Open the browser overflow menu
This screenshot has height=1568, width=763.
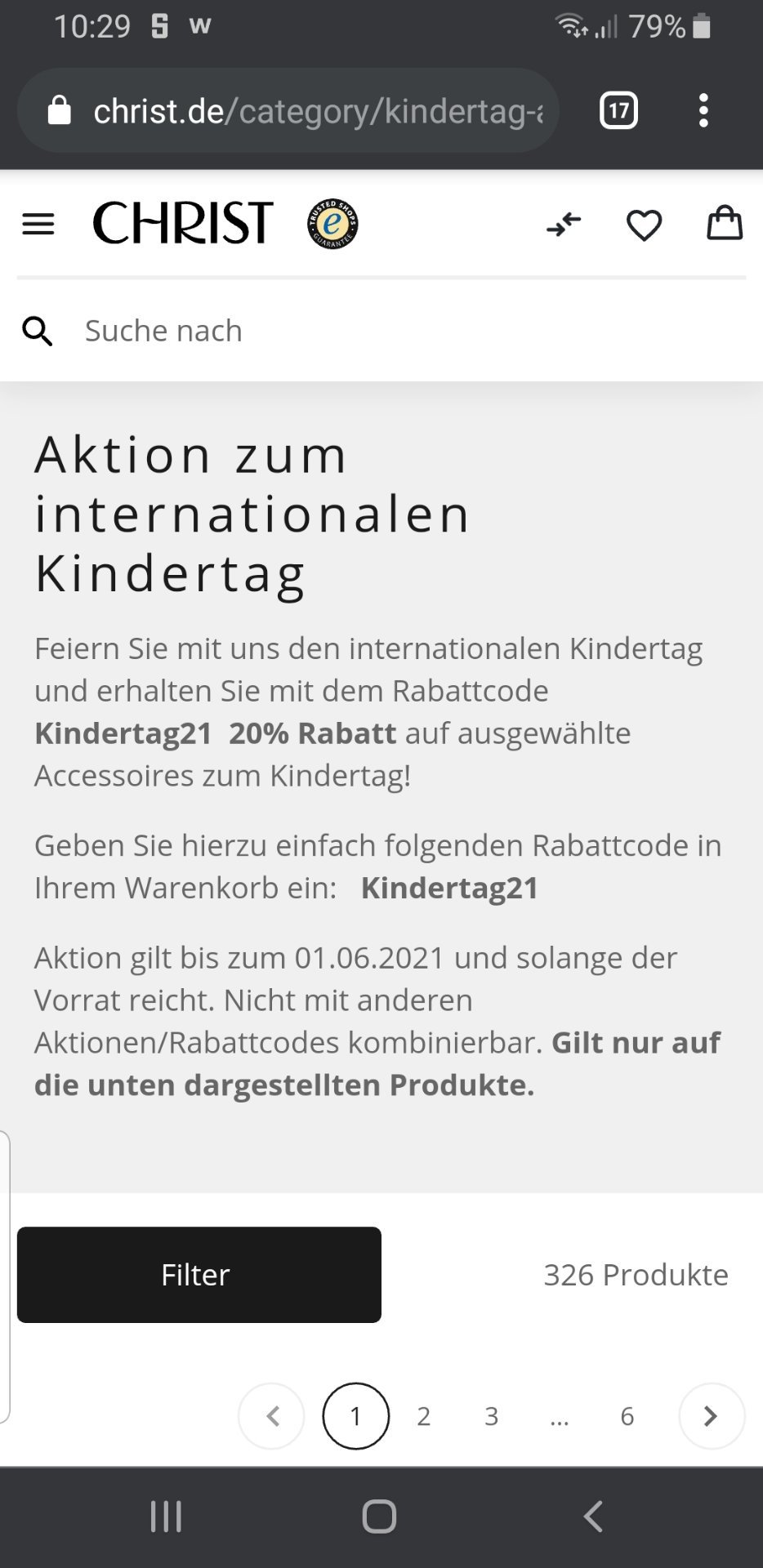point(703,110)
